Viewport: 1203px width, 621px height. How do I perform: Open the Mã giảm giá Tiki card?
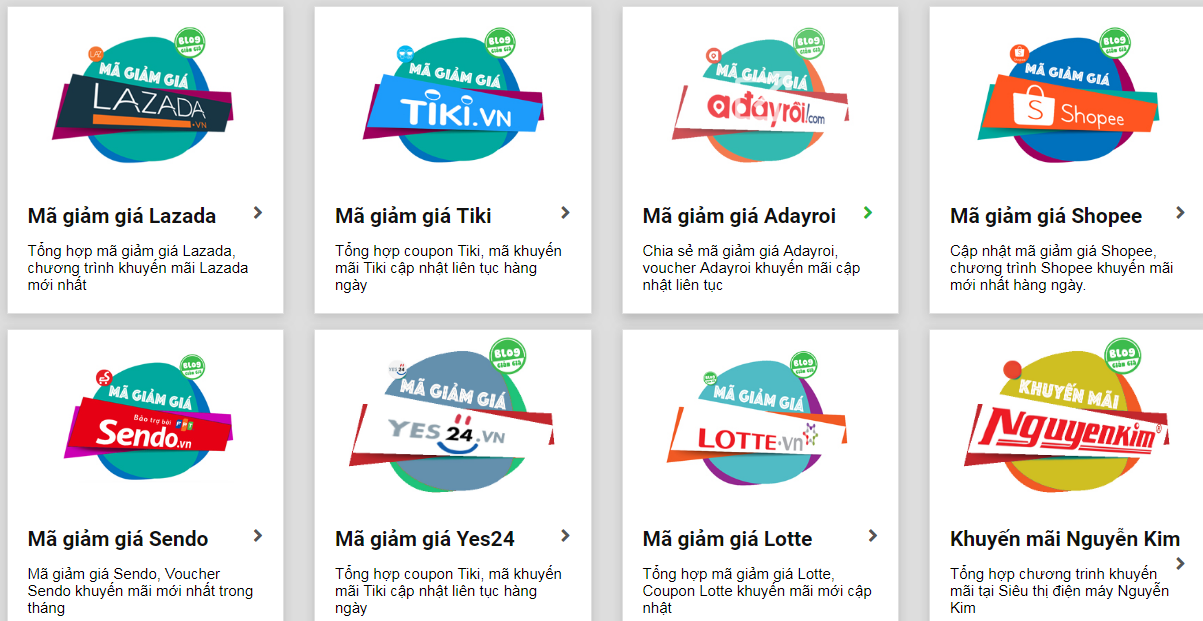click(x=413, y=216)
